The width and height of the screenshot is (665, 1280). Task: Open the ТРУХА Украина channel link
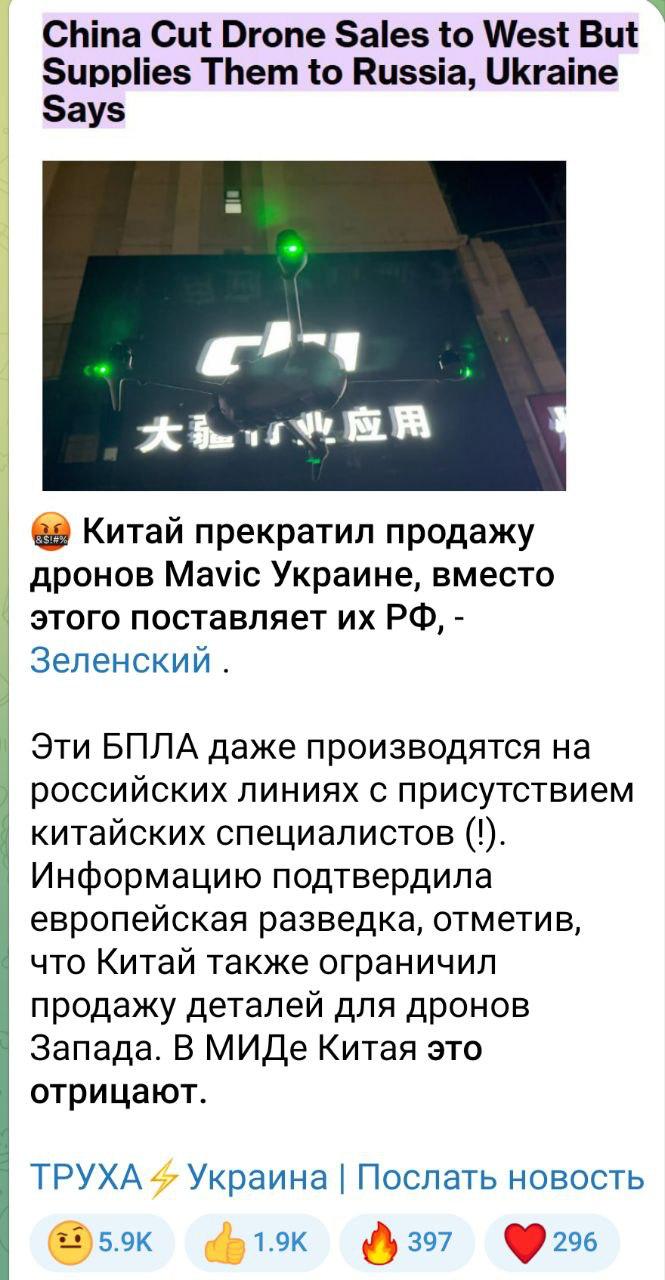tap(179, 1177)
